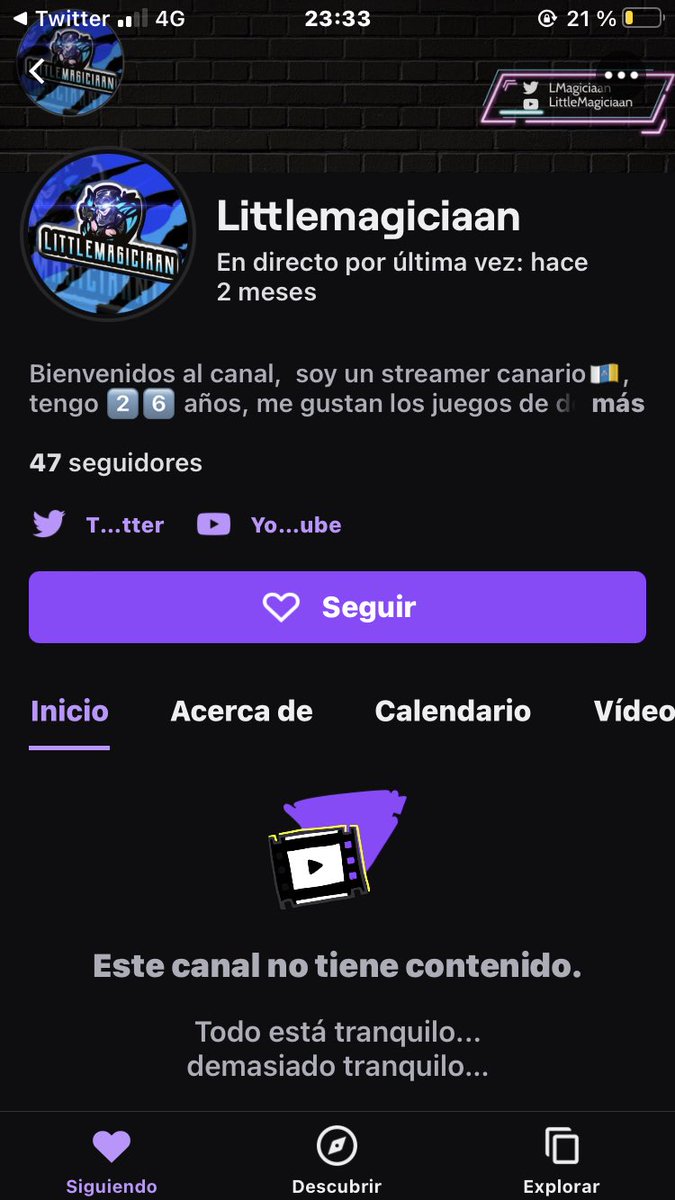Open the three-dot overflow menu
This screenshot has height=1200, width=675.
pyautogui.click(x=621, y=75)
